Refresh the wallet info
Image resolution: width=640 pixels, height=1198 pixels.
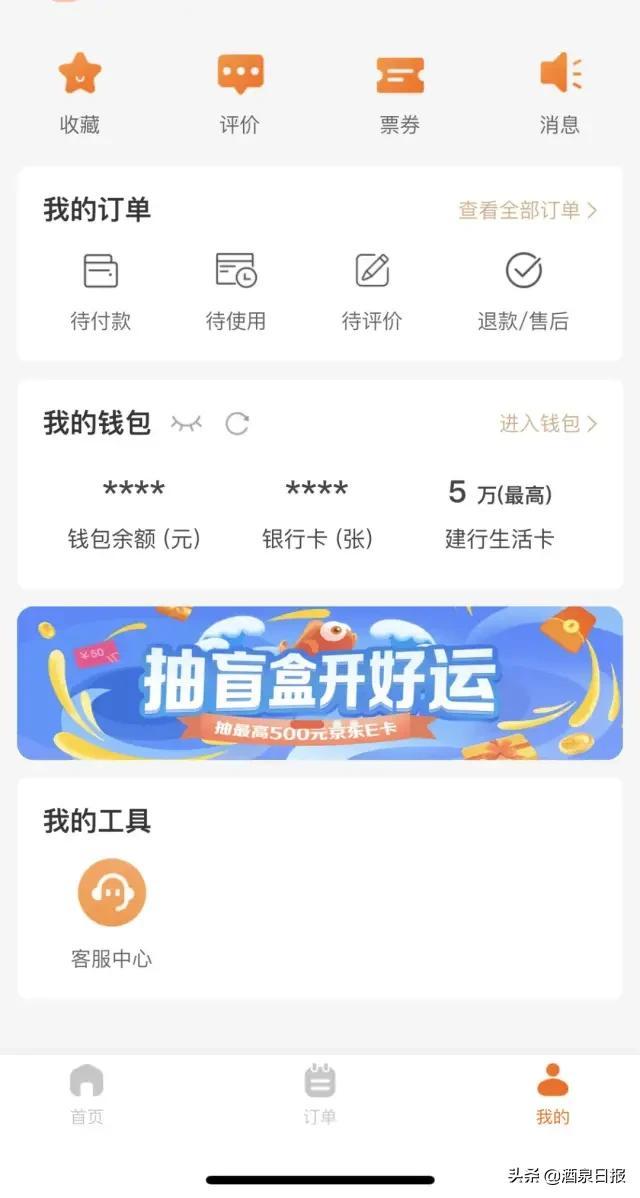[237, 424]
